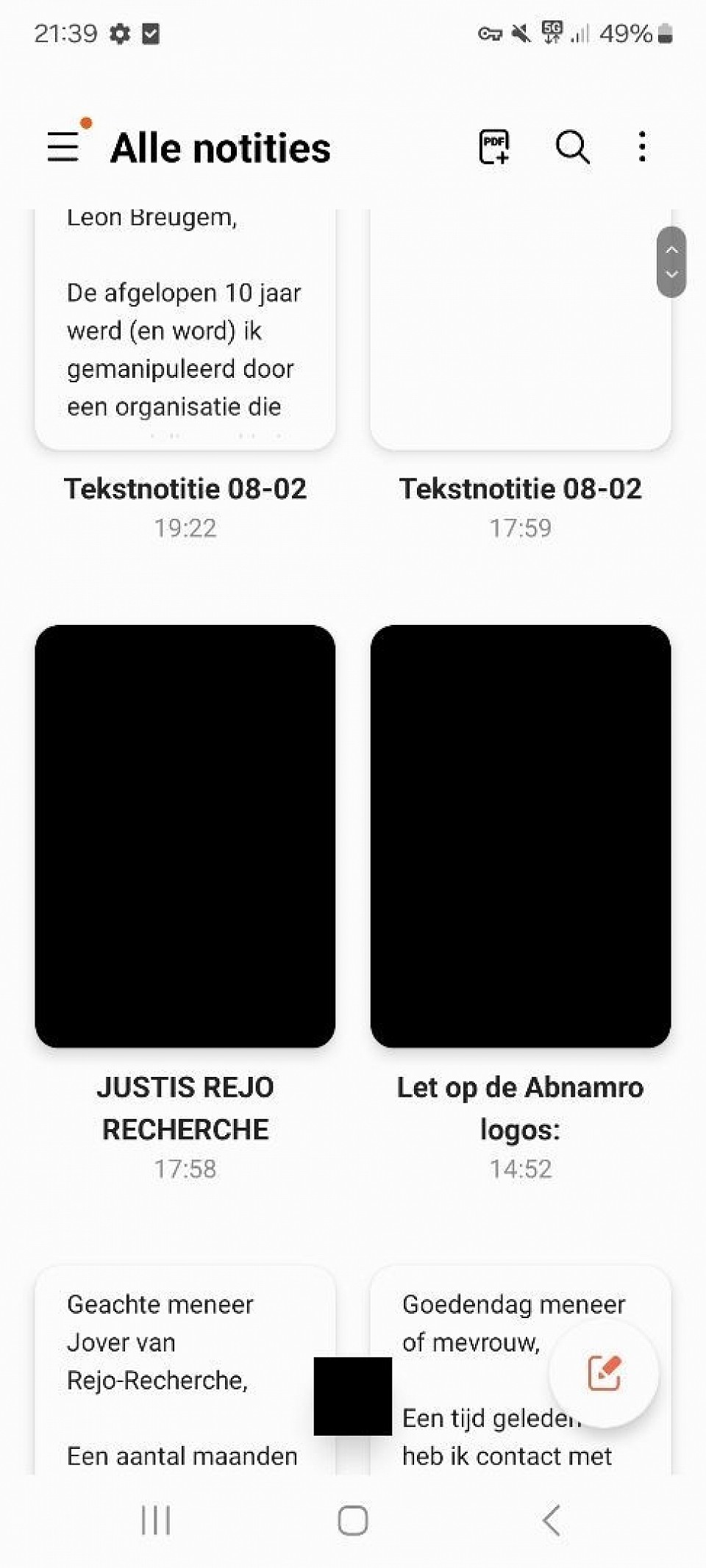Go back with the system back button
706x1568 pixels.
coord(552,1520)
